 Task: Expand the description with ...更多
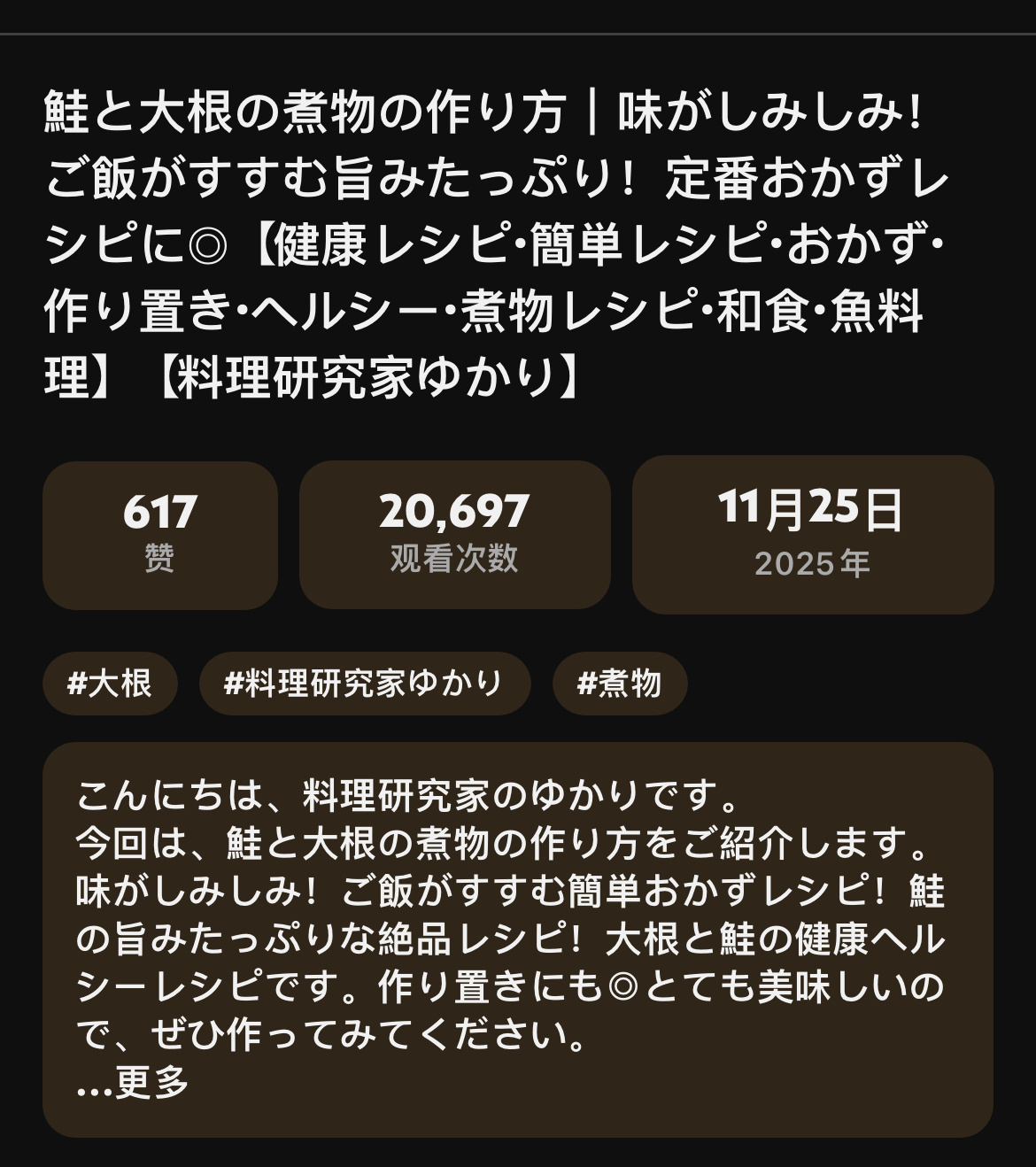pyautogui.click(x=134, y=1084)
